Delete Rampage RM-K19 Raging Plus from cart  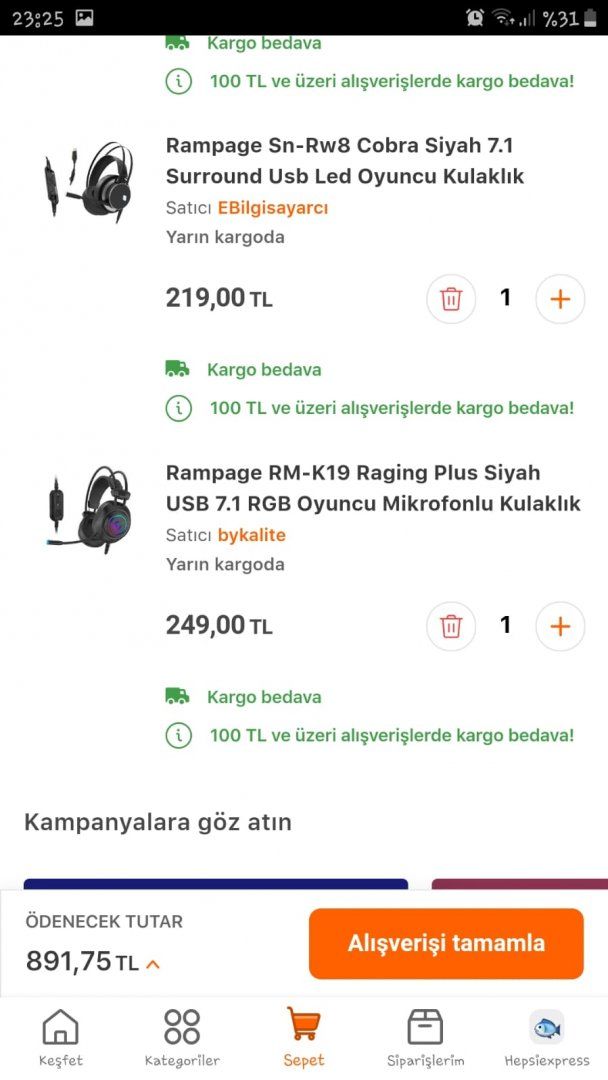point(451,626)
